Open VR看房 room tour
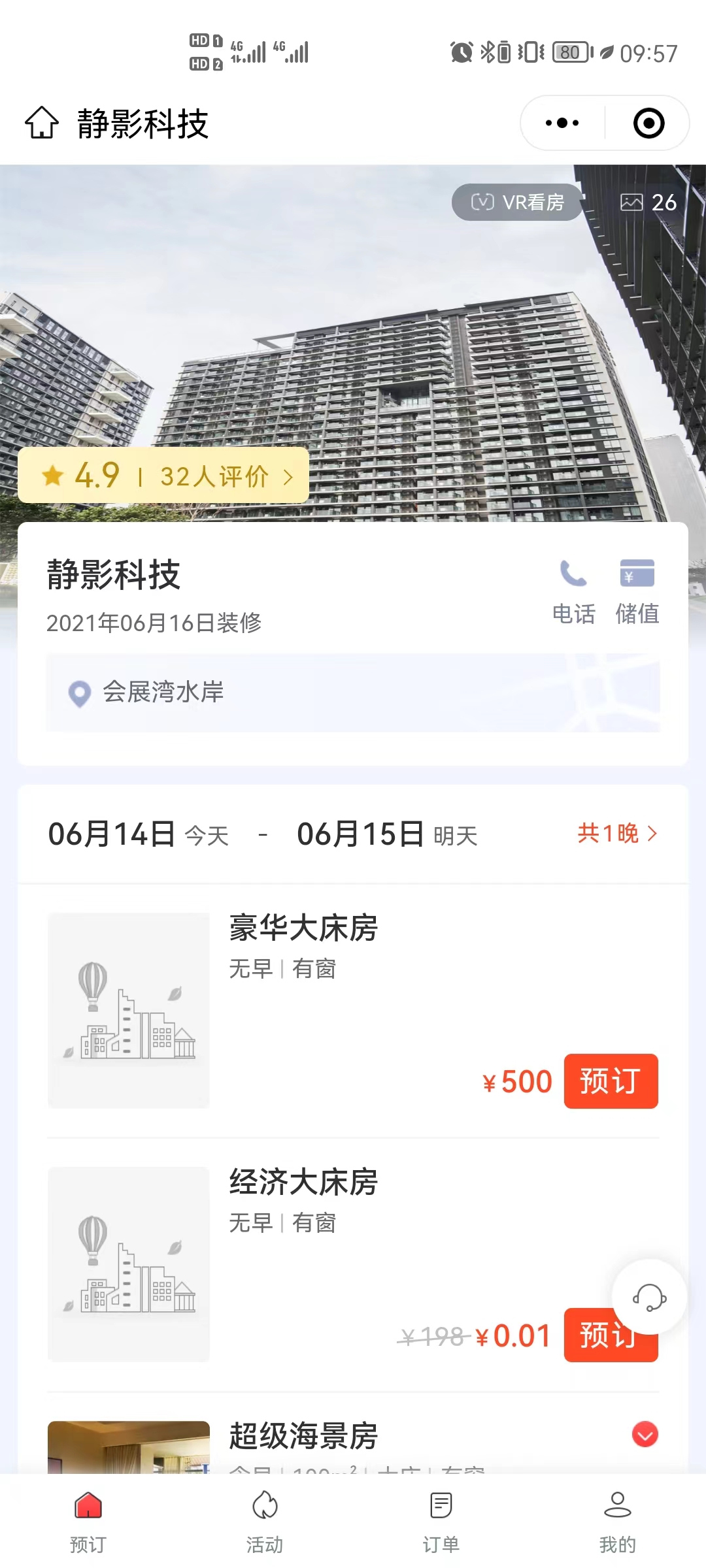706x1568 pixels. click(x=517, y=203)
